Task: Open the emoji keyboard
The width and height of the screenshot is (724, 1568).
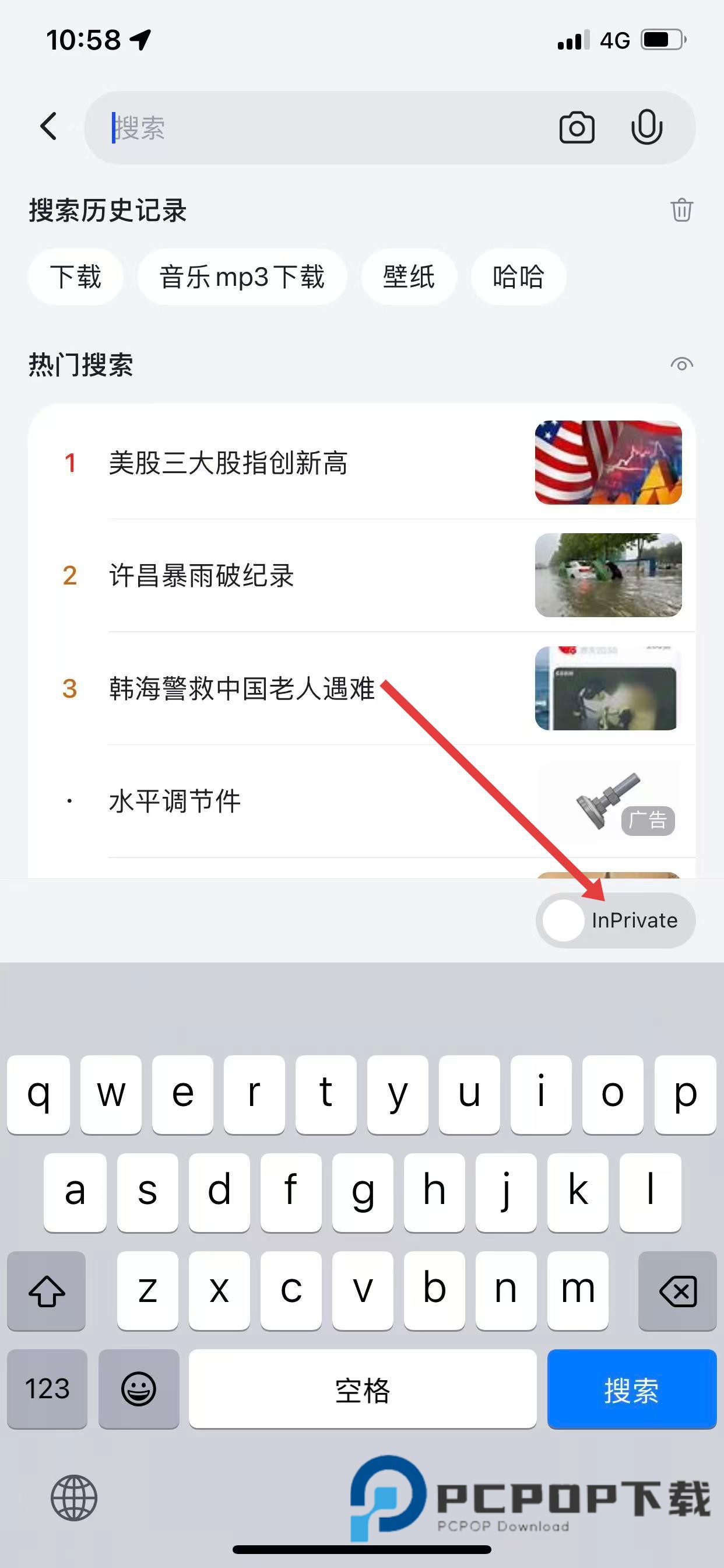Action: pyautogui.click(x=139, y=1389)
